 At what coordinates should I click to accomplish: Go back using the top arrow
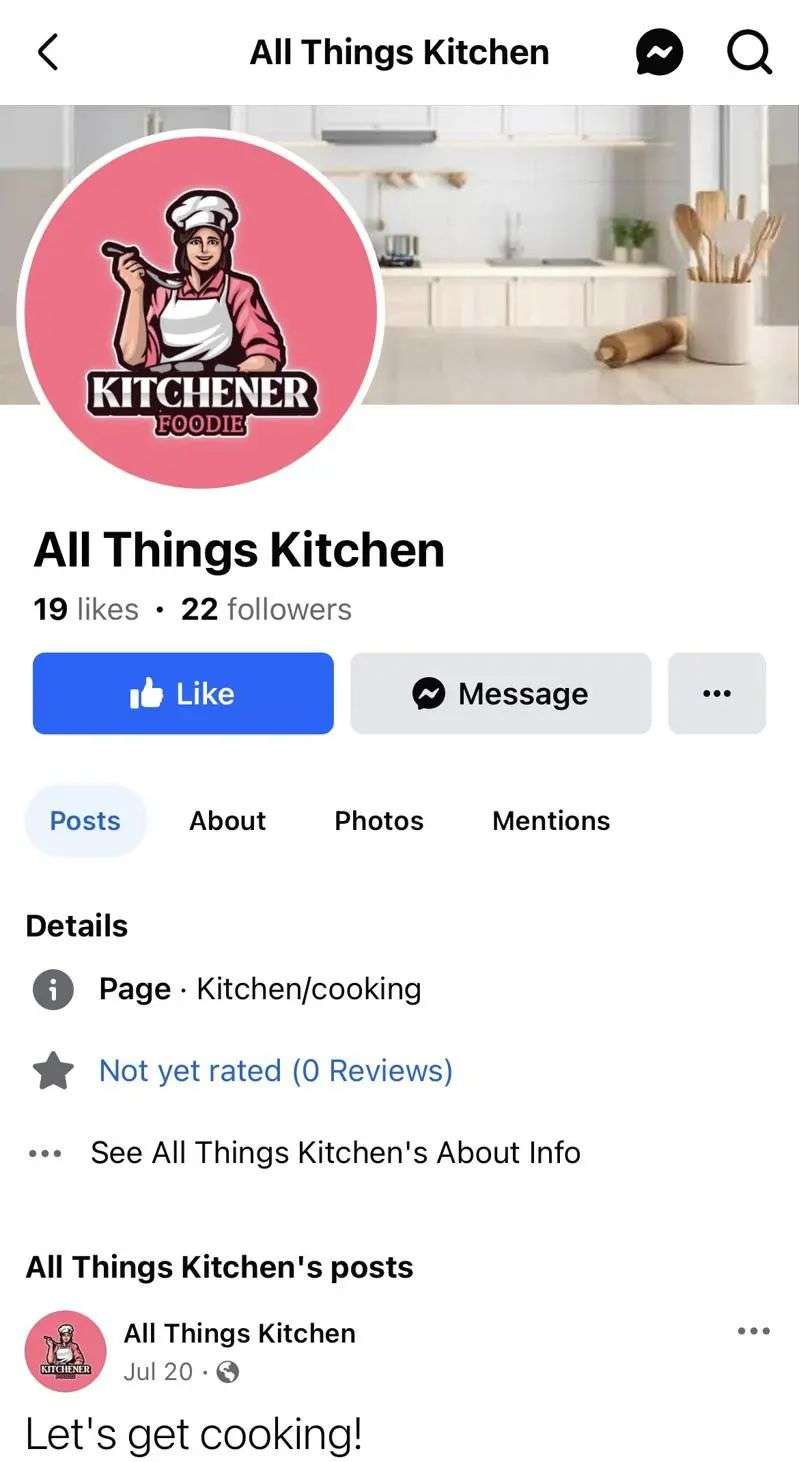coord(47,52)
